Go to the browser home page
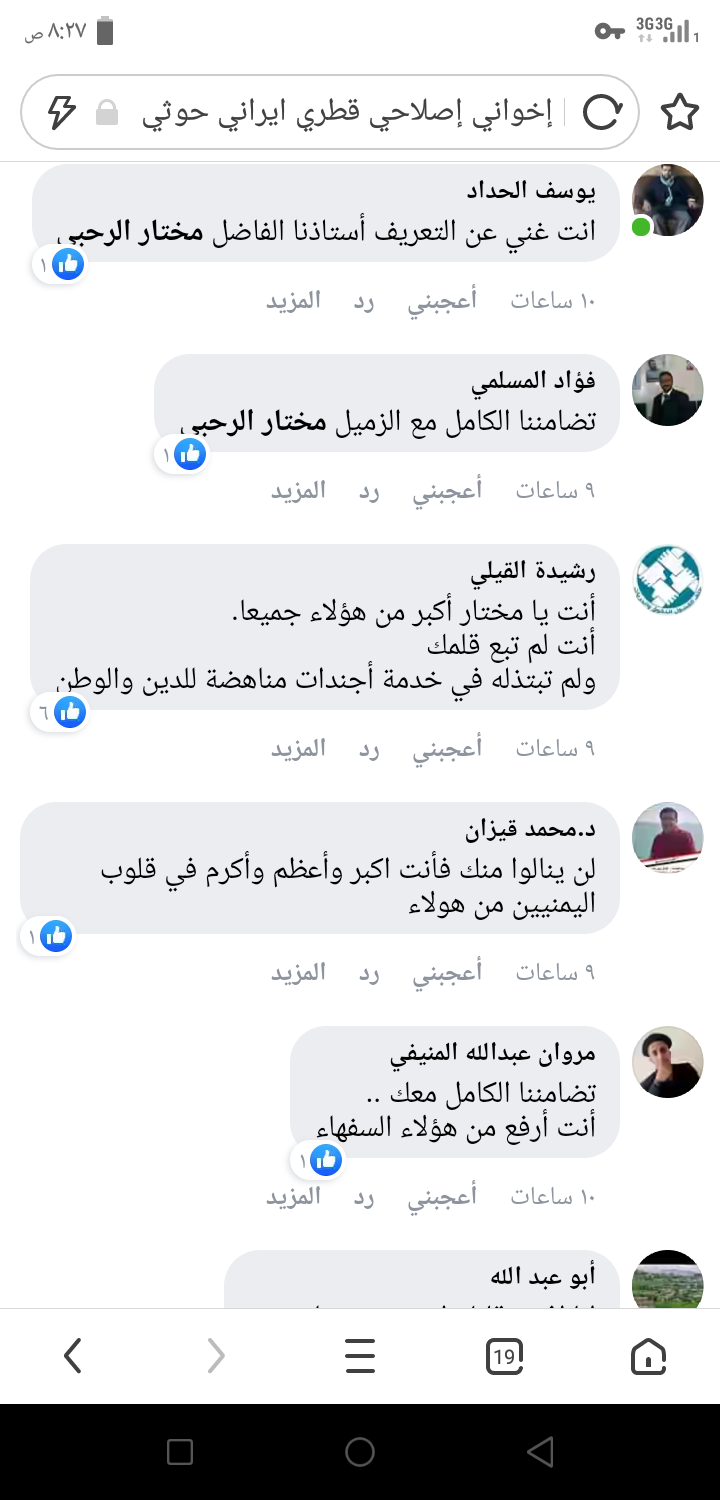Screen dimensions: 720x1500 [x=649, y=1356]
